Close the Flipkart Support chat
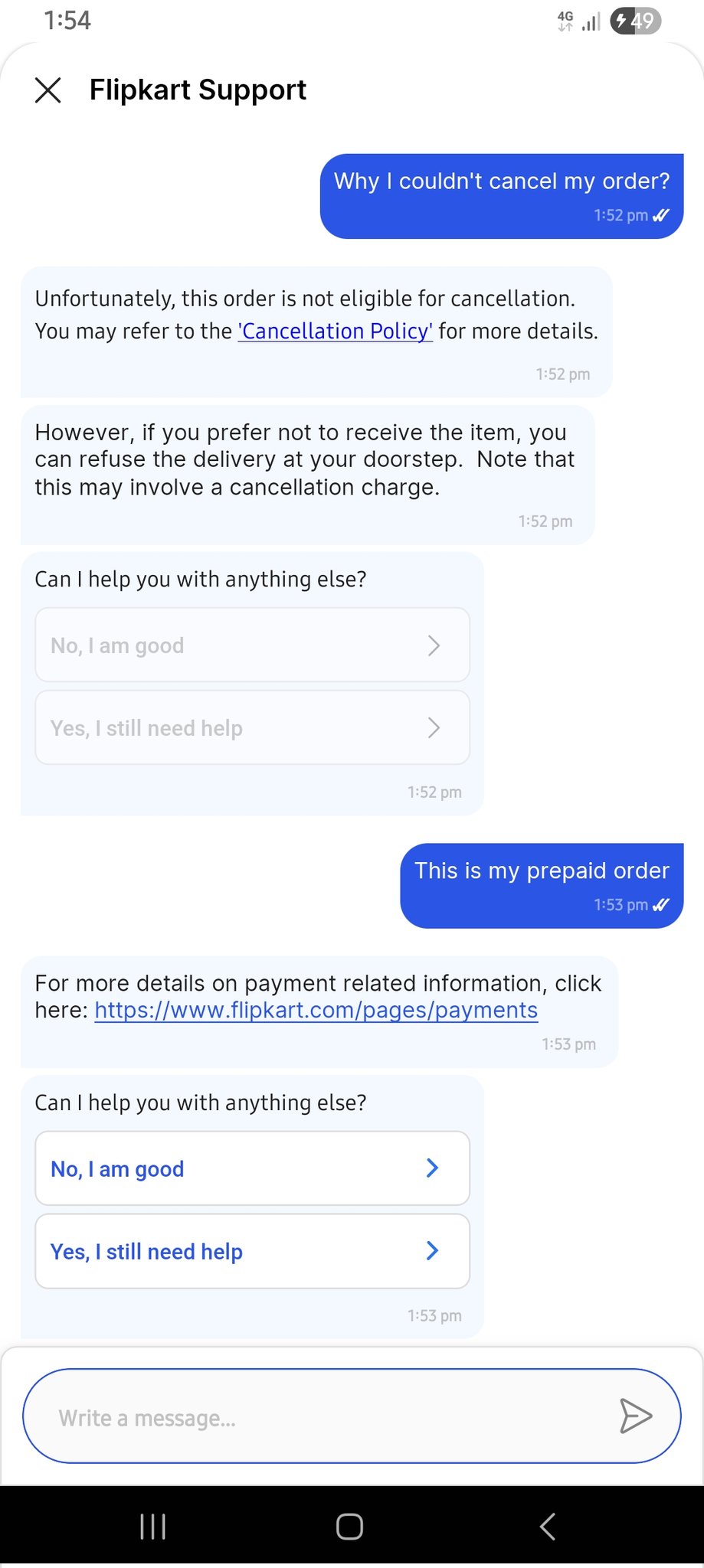Image resolution: width=704 pixels, height=1568 pixels. click(x=48, y=90)
